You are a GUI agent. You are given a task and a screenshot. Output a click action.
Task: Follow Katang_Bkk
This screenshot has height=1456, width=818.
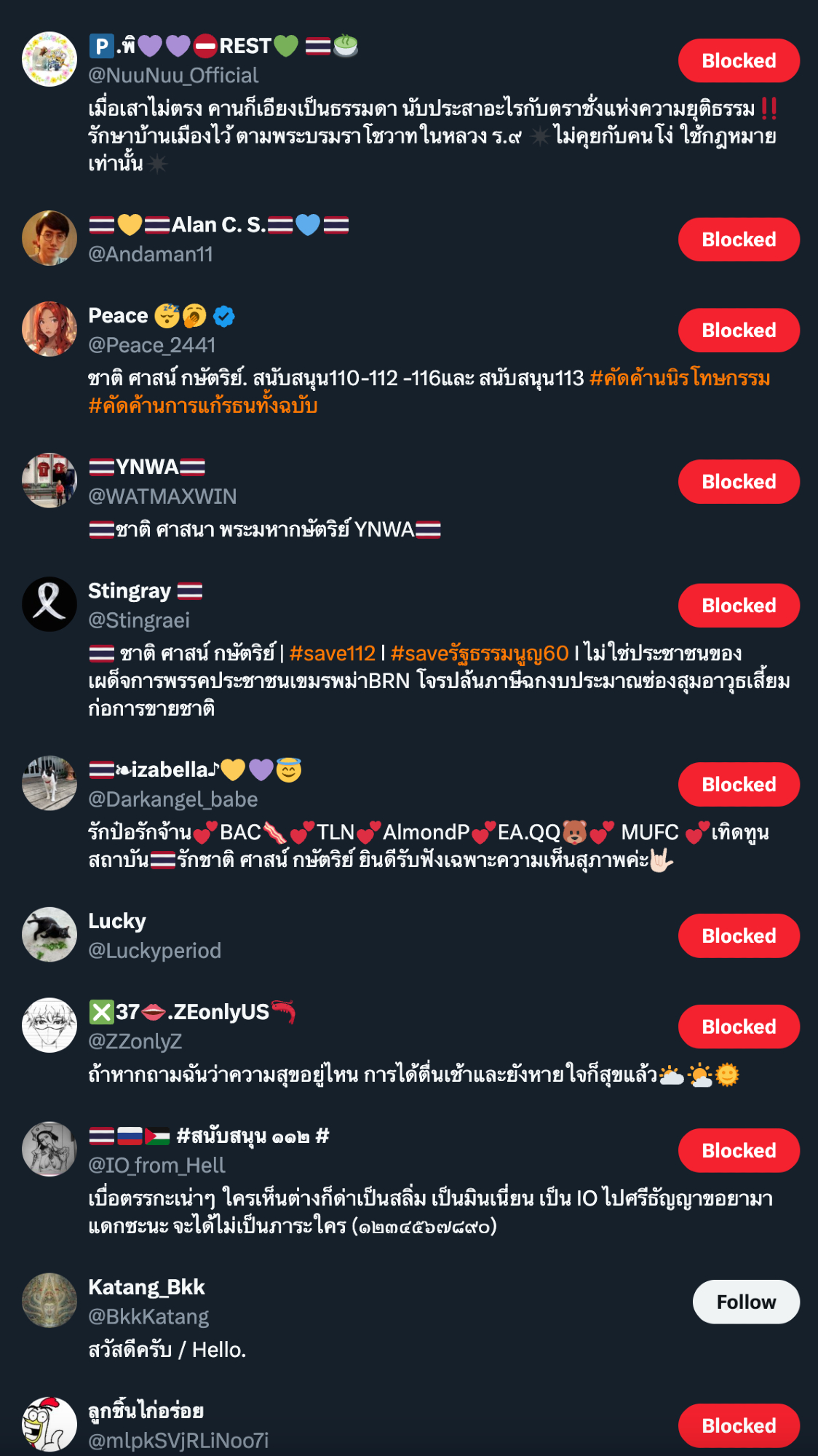click(x=746, y=1302)
